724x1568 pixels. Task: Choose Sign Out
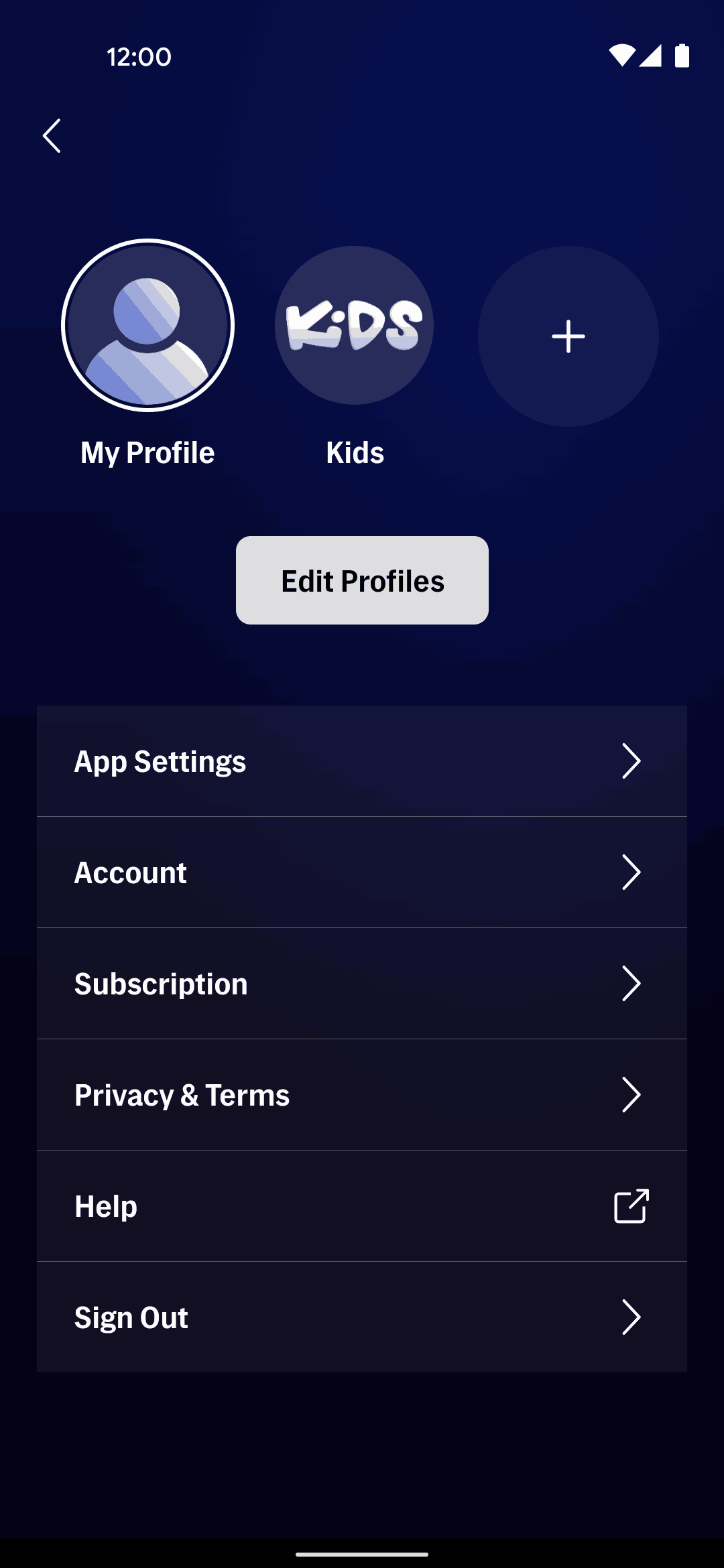coord(362,1317)
